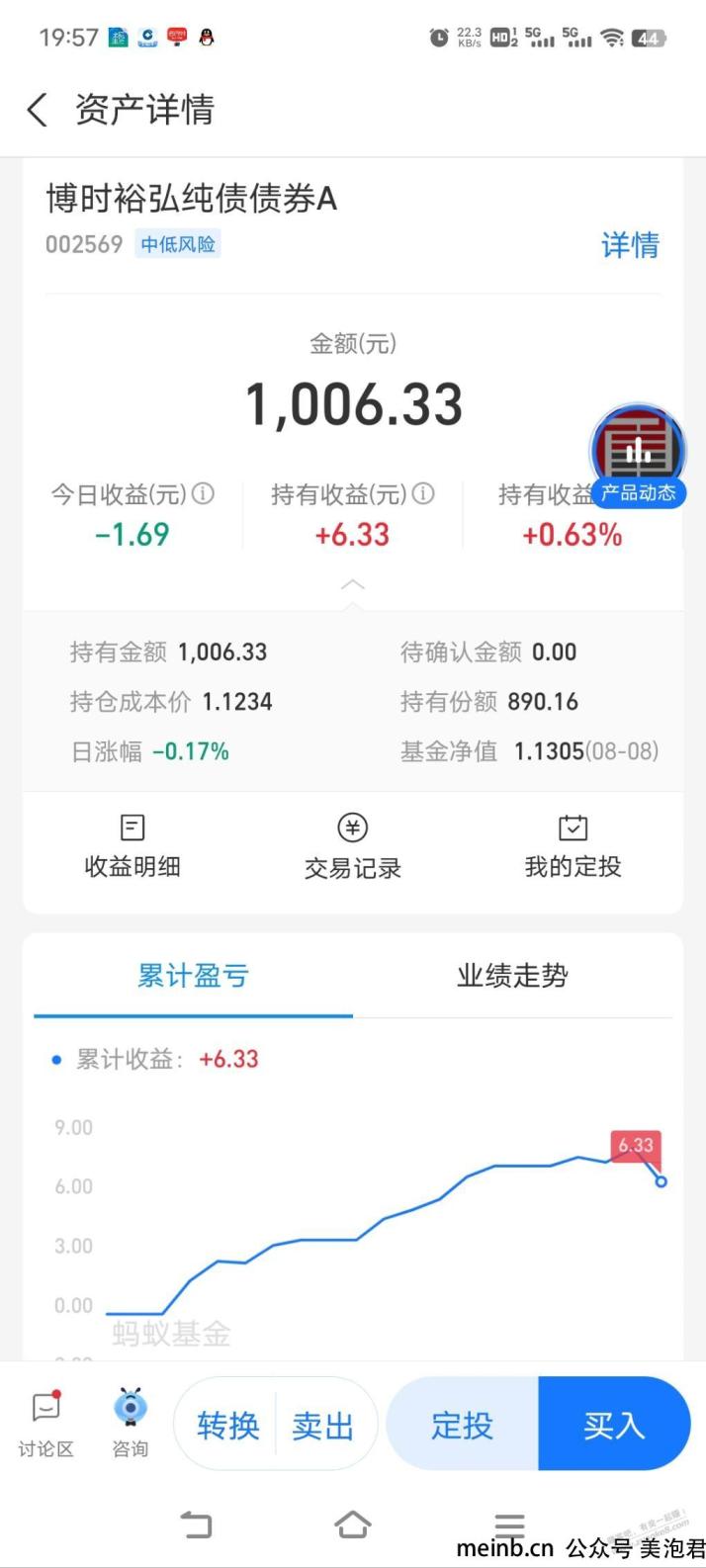The height and width of the screenshot is (1568, 706).
Task: Tap the info icon beside 今日收益(元)
Action: (x=203, y=493)
